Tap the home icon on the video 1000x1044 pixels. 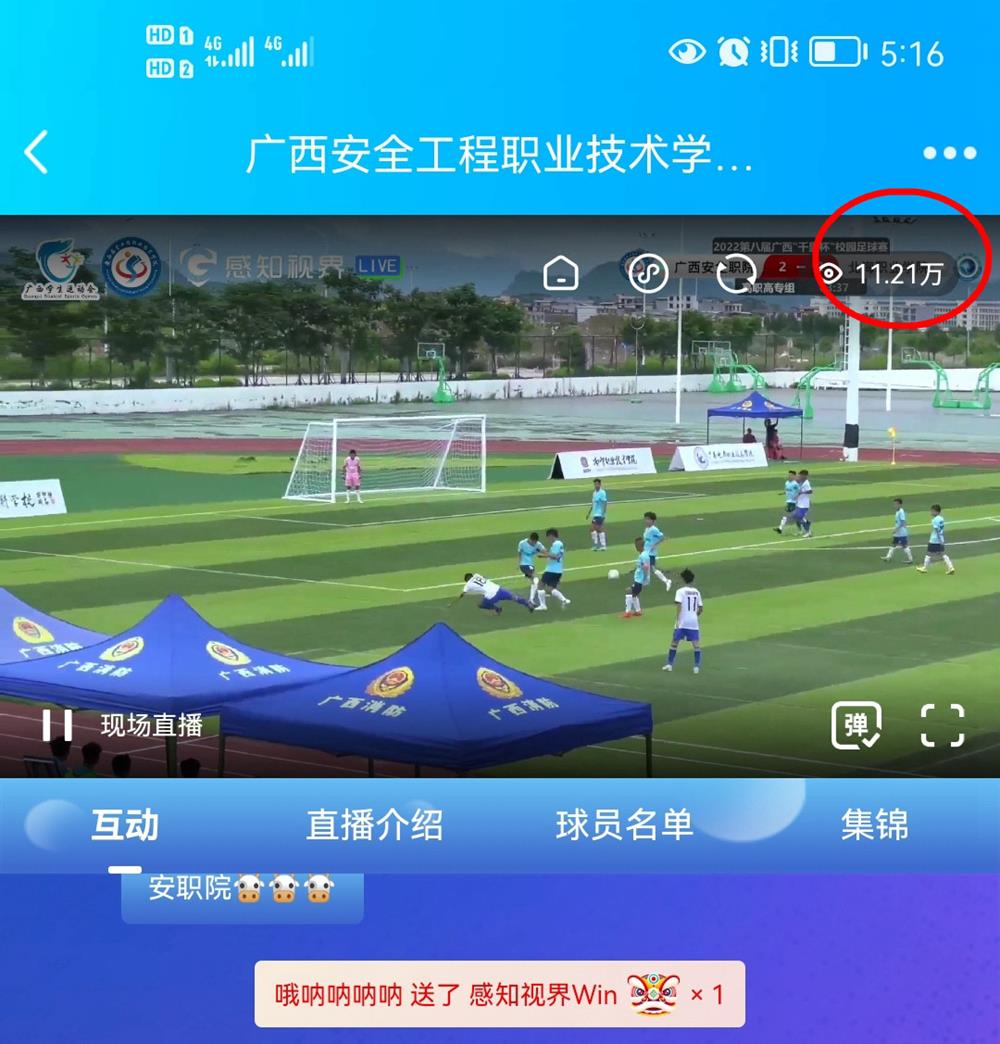click(561, 273)
